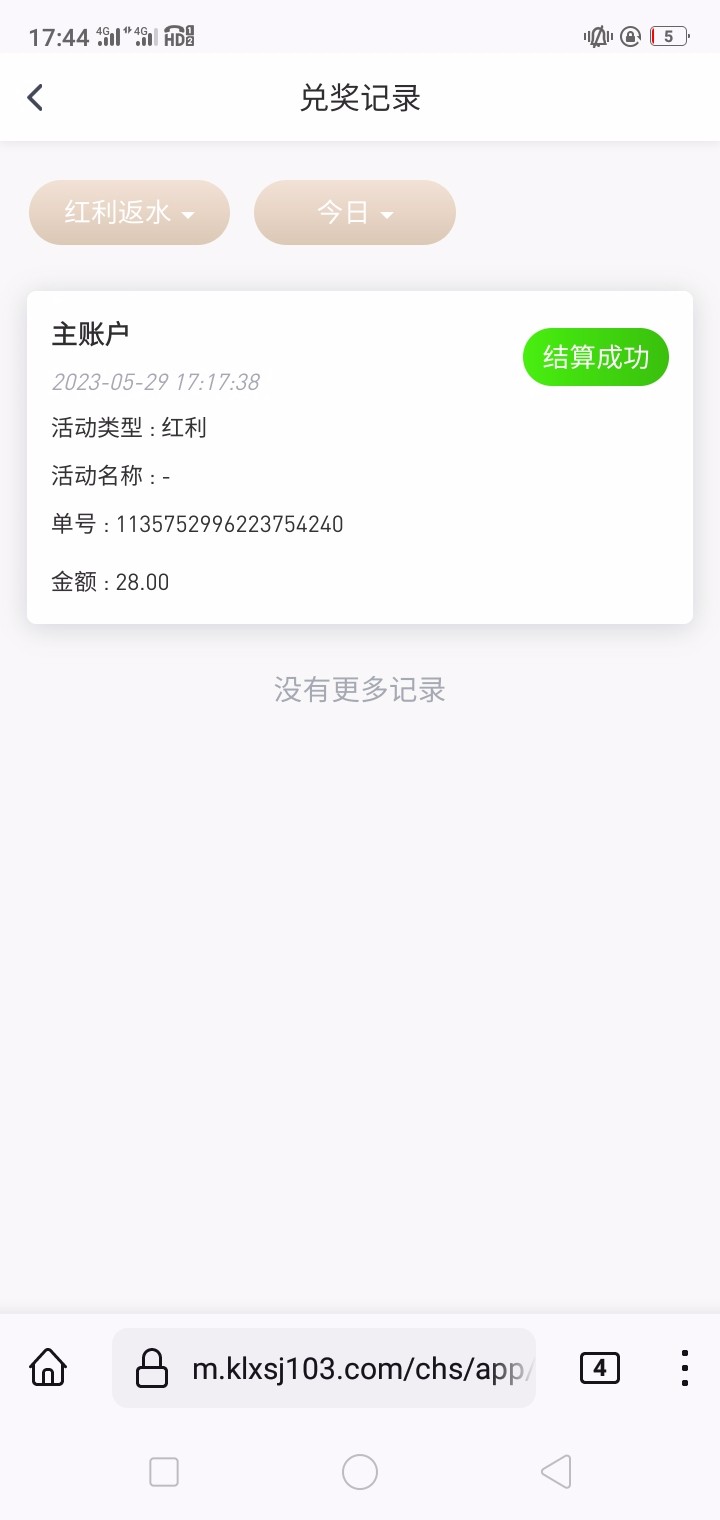The height and width of the screenshot is (1520, 720).
Task: Tap the battery indicator in the status bar
Action: [x=668, y=36]
